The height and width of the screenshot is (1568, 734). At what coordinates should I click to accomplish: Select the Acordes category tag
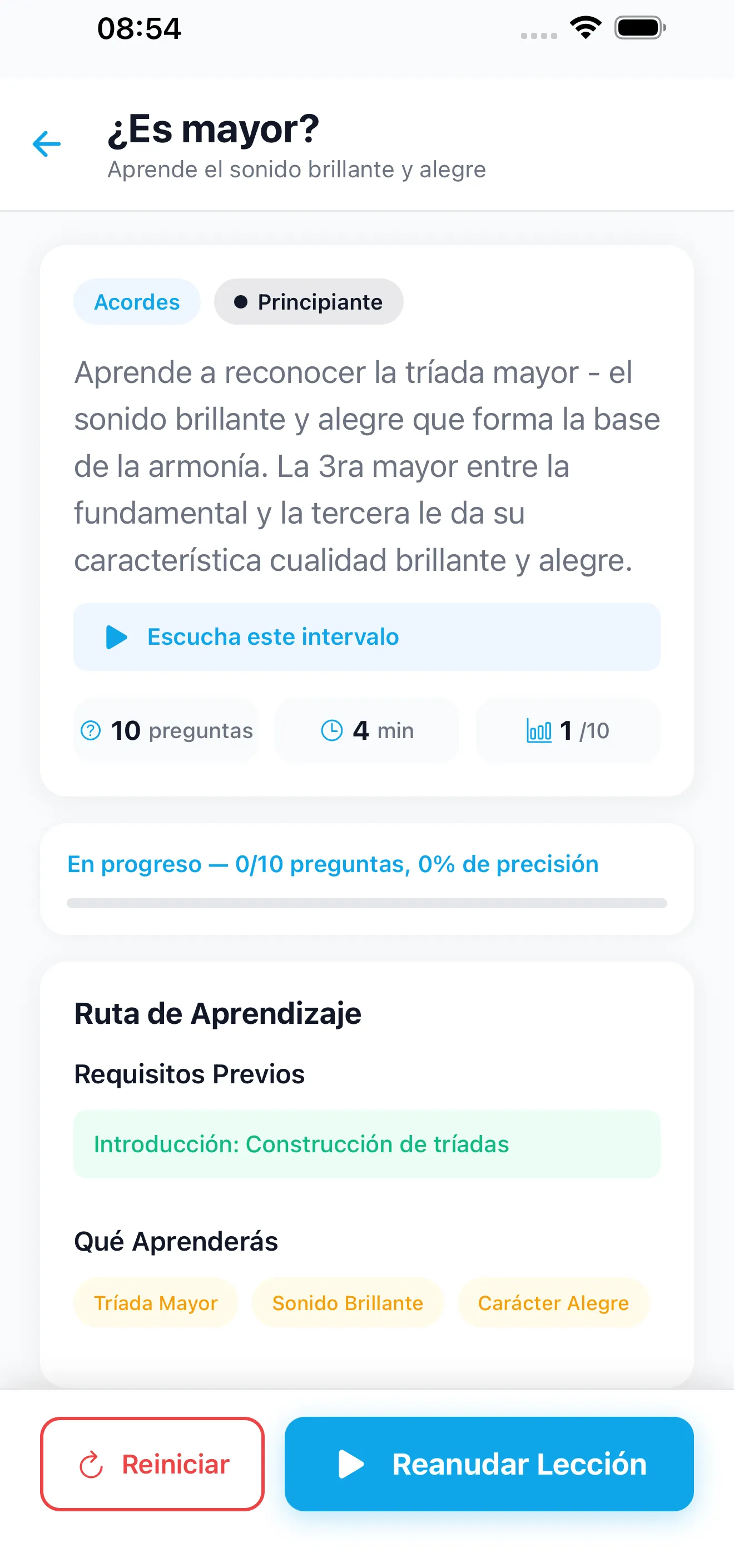point(136,301)
